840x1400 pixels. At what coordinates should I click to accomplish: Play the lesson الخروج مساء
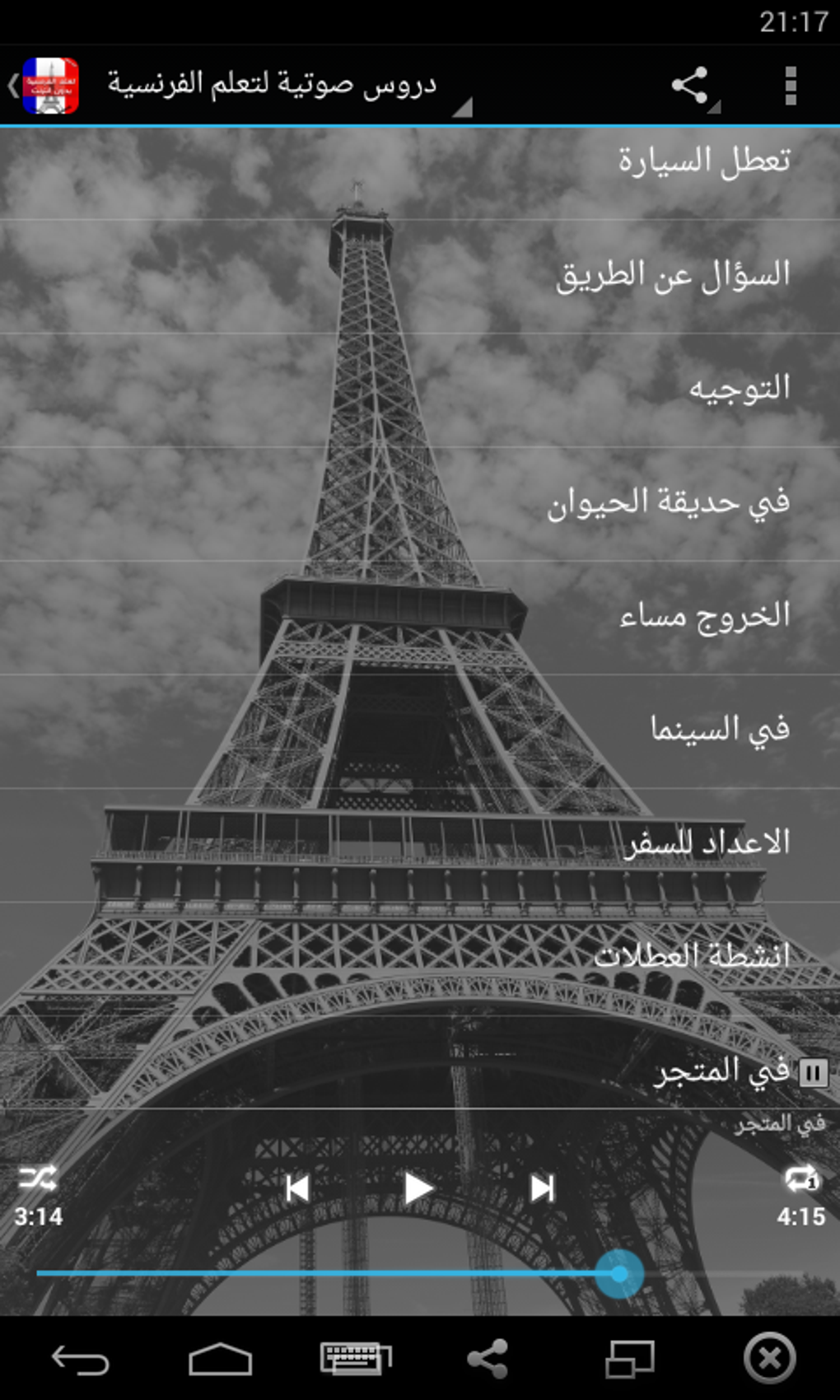(420, 618)
